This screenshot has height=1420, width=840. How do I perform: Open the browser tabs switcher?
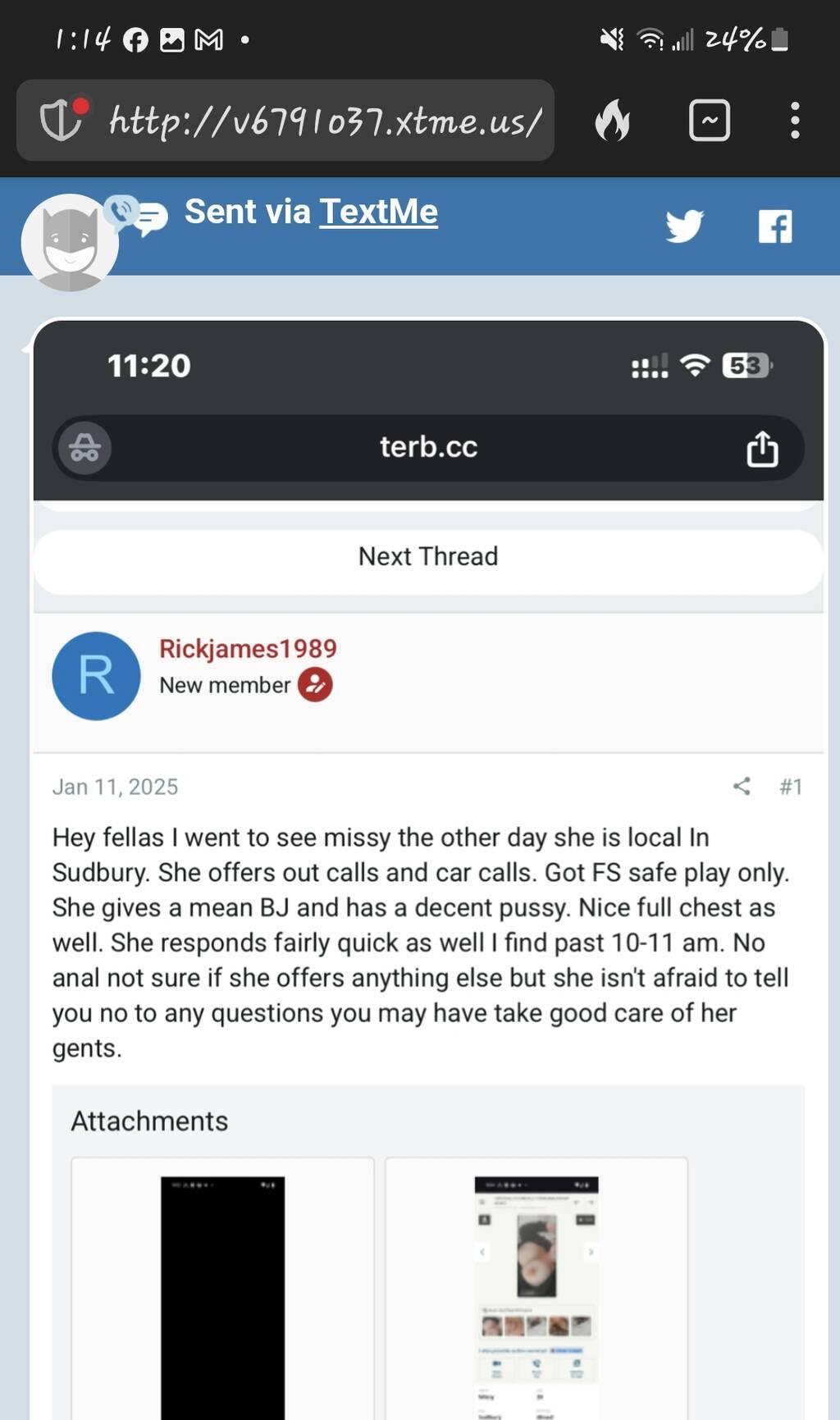point(710,121)
